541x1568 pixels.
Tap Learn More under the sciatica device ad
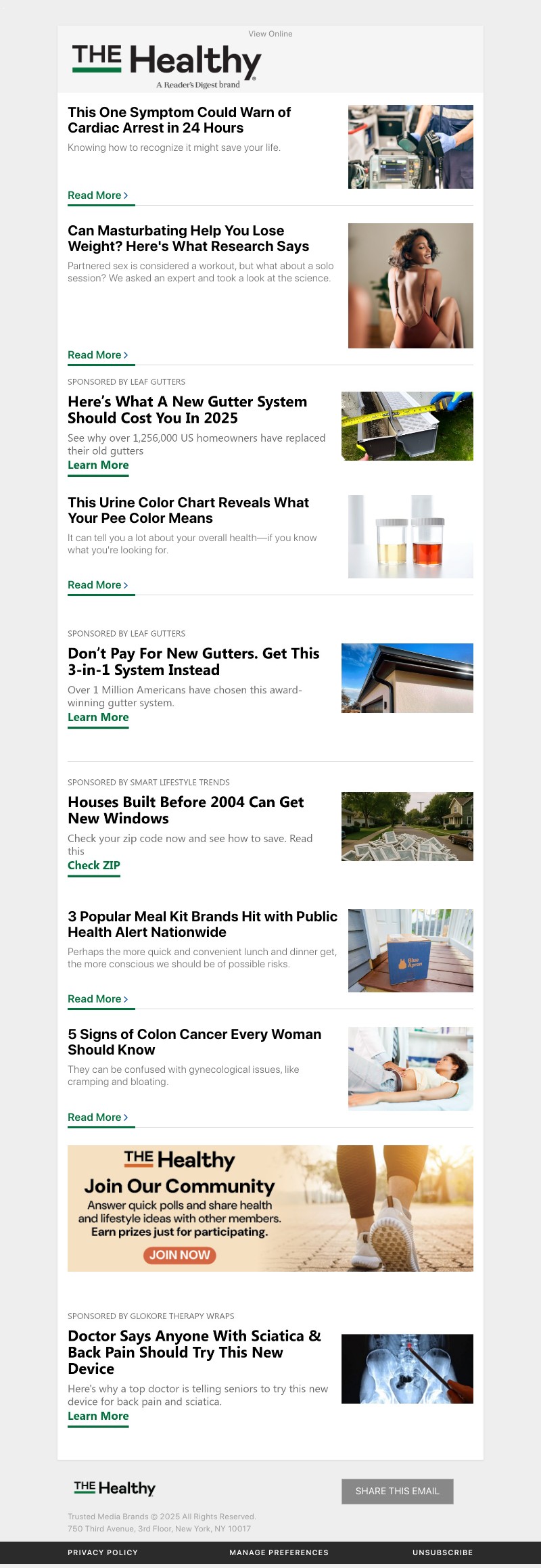[98, 1416]
